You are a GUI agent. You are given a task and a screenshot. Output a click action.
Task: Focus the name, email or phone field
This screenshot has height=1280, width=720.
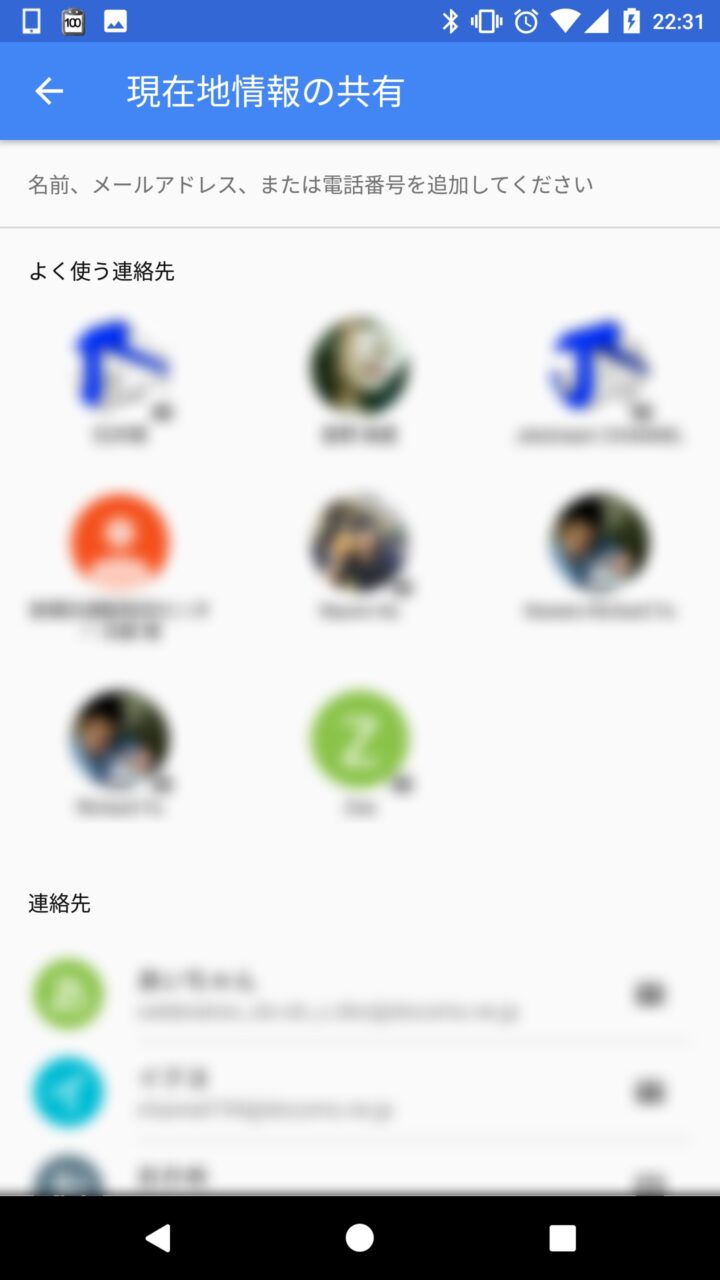coord(360,185)
